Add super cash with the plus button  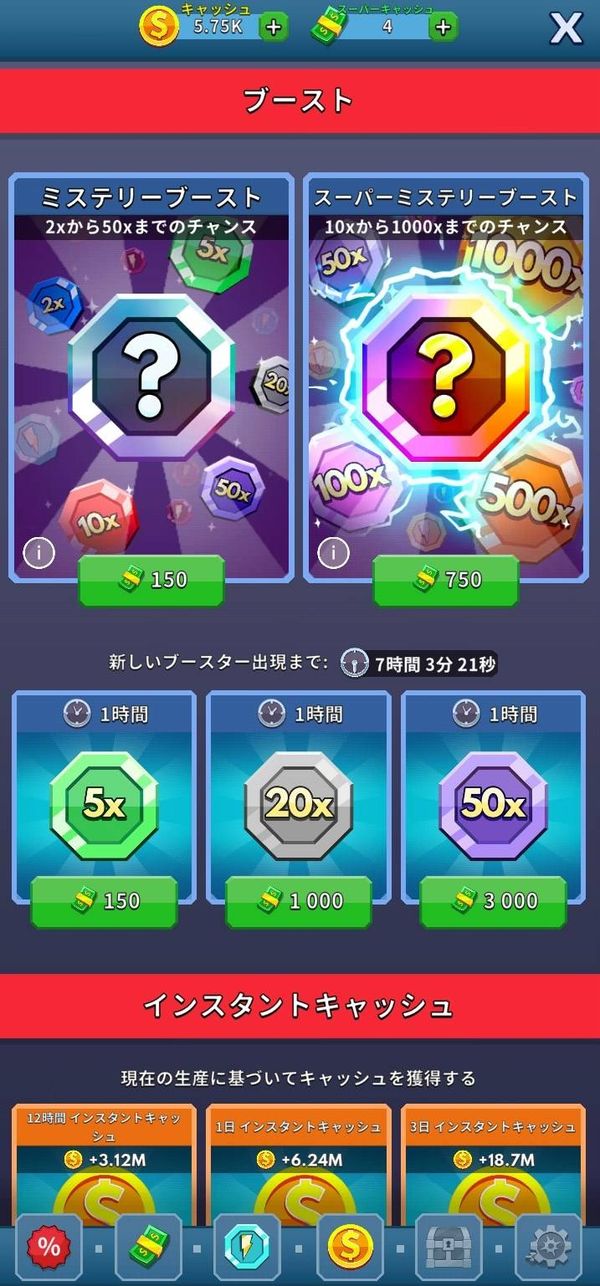tap(443, 27)
